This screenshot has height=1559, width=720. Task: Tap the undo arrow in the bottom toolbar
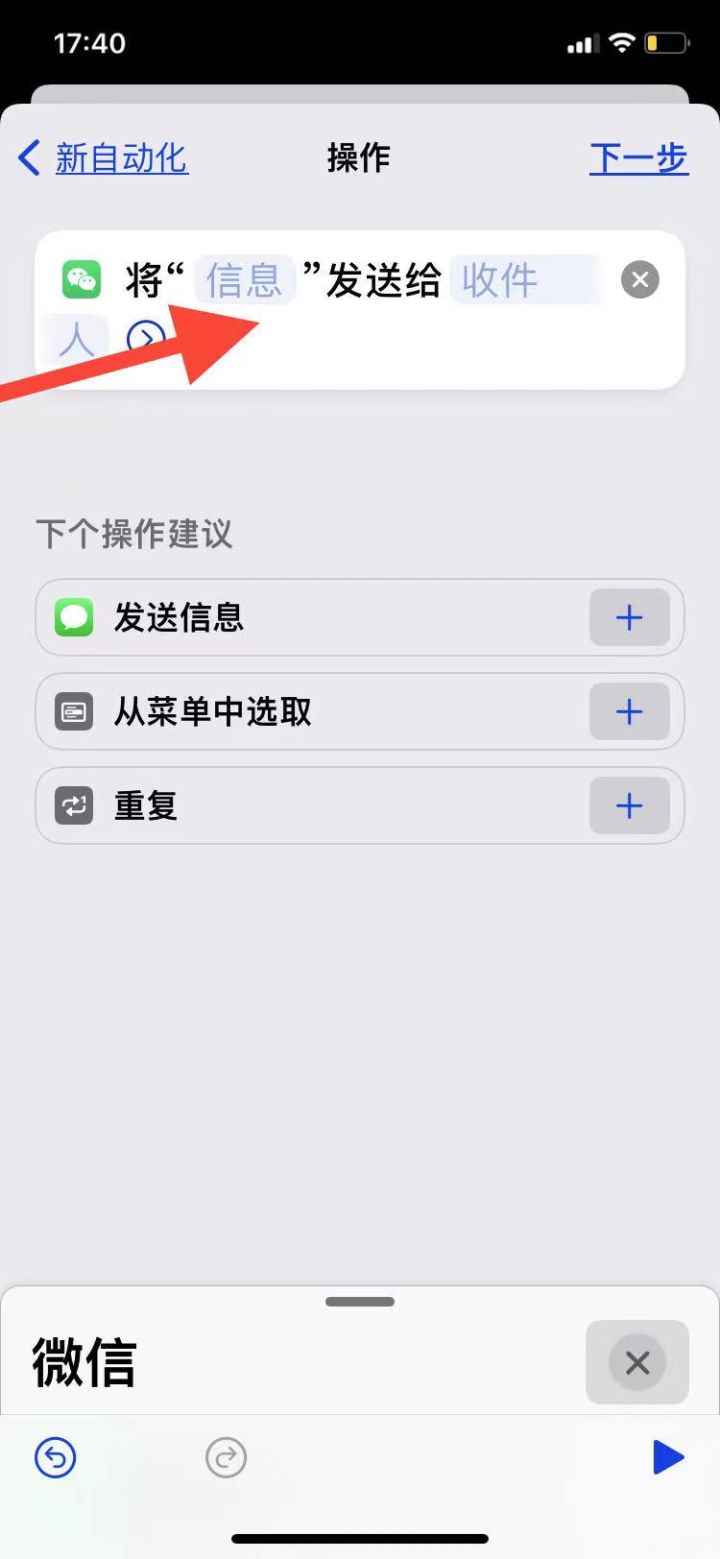point(55,1458)
